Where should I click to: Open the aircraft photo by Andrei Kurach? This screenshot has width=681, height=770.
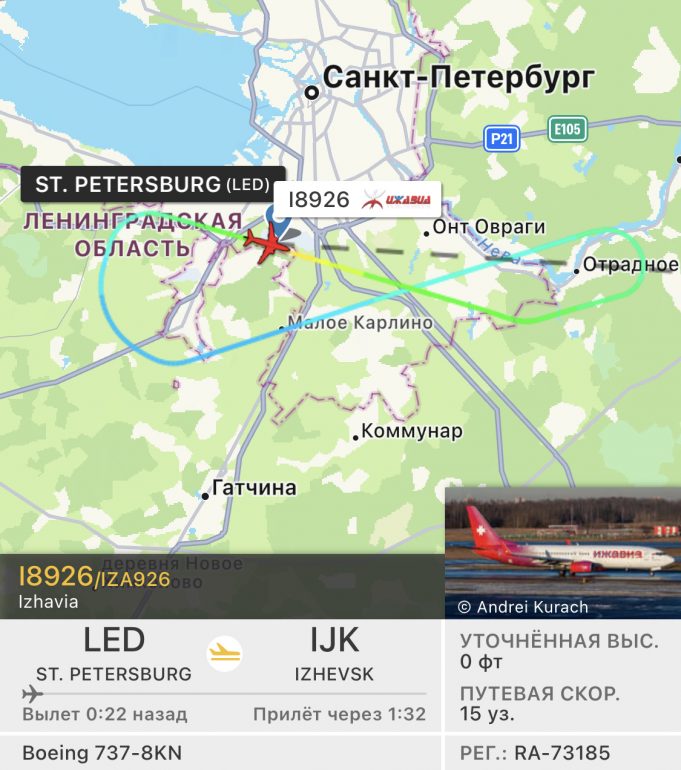coord(562,553)
